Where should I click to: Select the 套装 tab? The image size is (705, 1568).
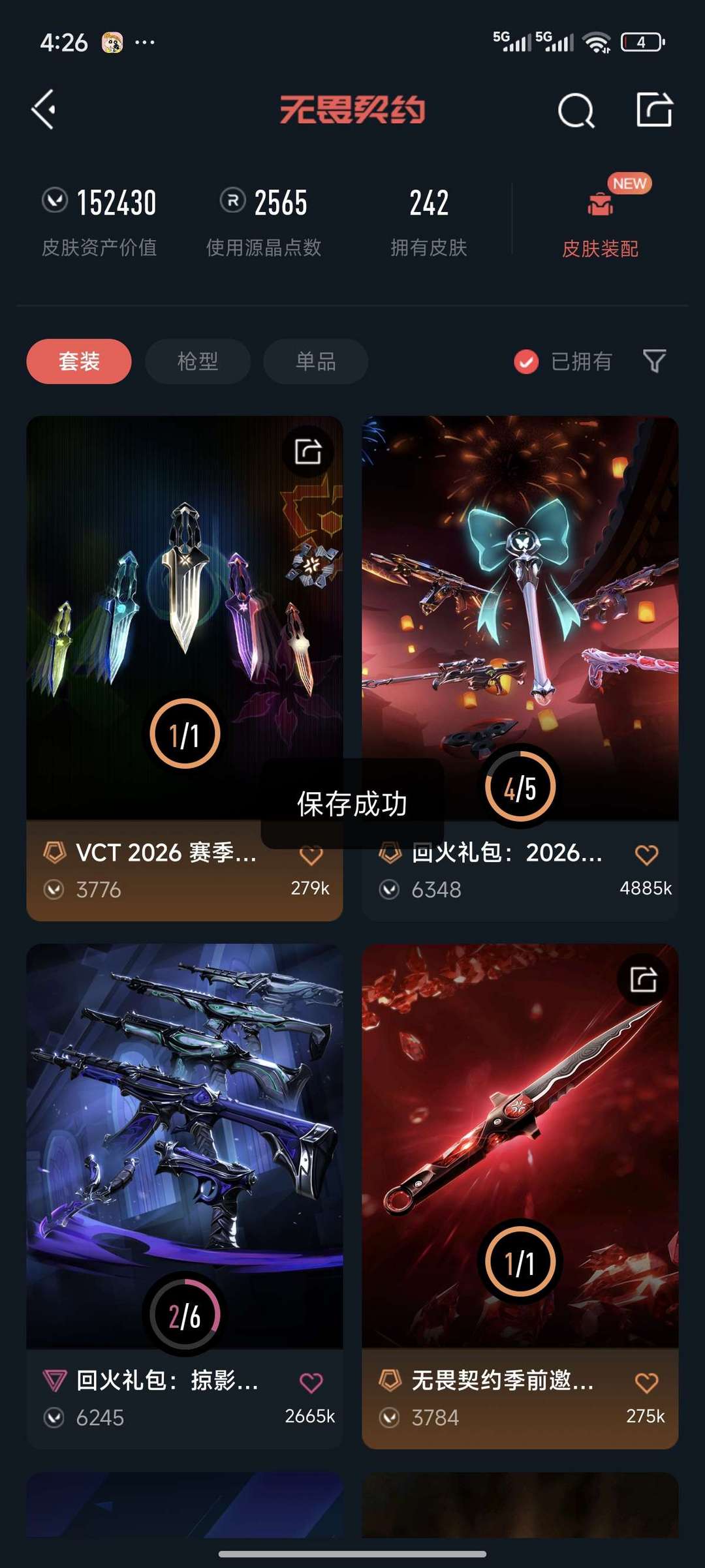(79, 361)
